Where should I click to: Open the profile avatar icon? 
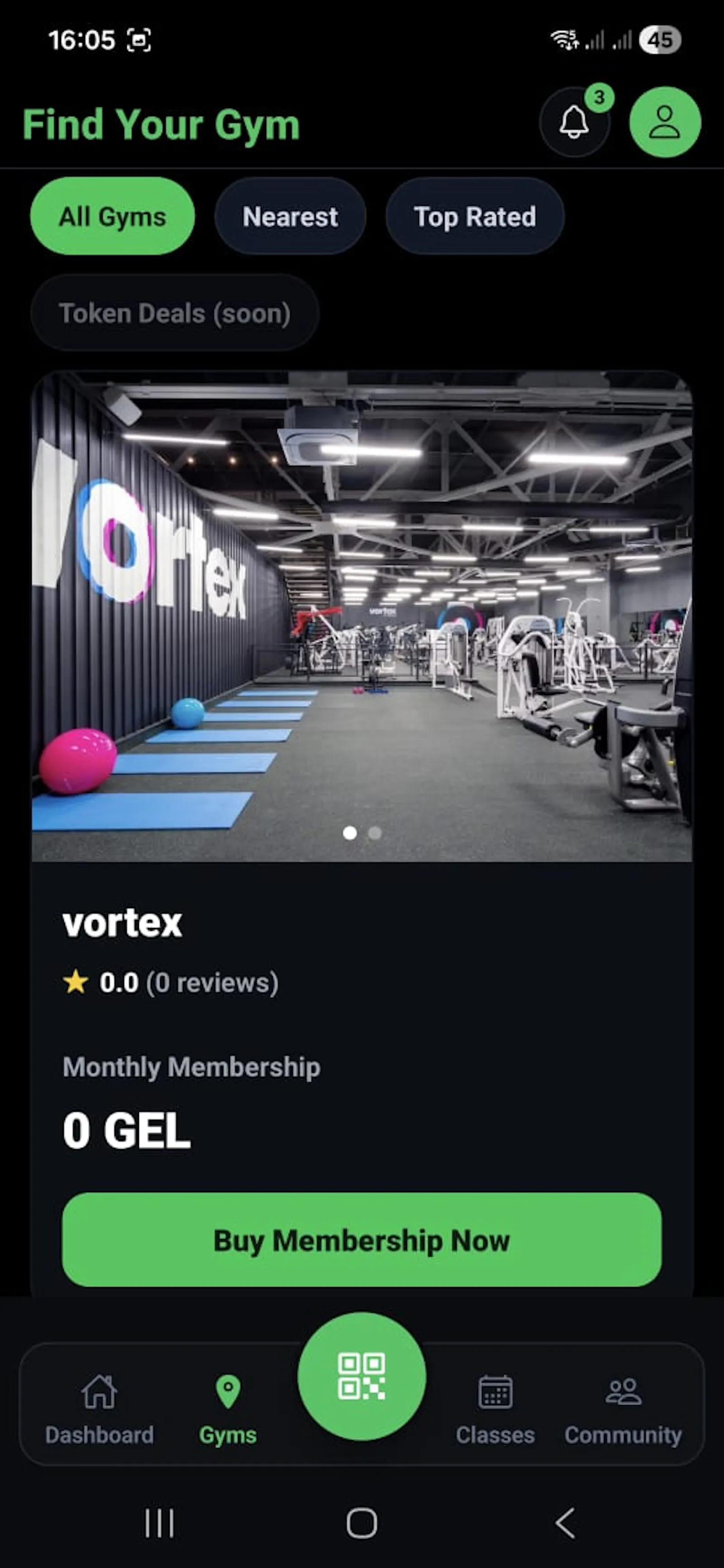pyautogui.click(x=665, y=123)
